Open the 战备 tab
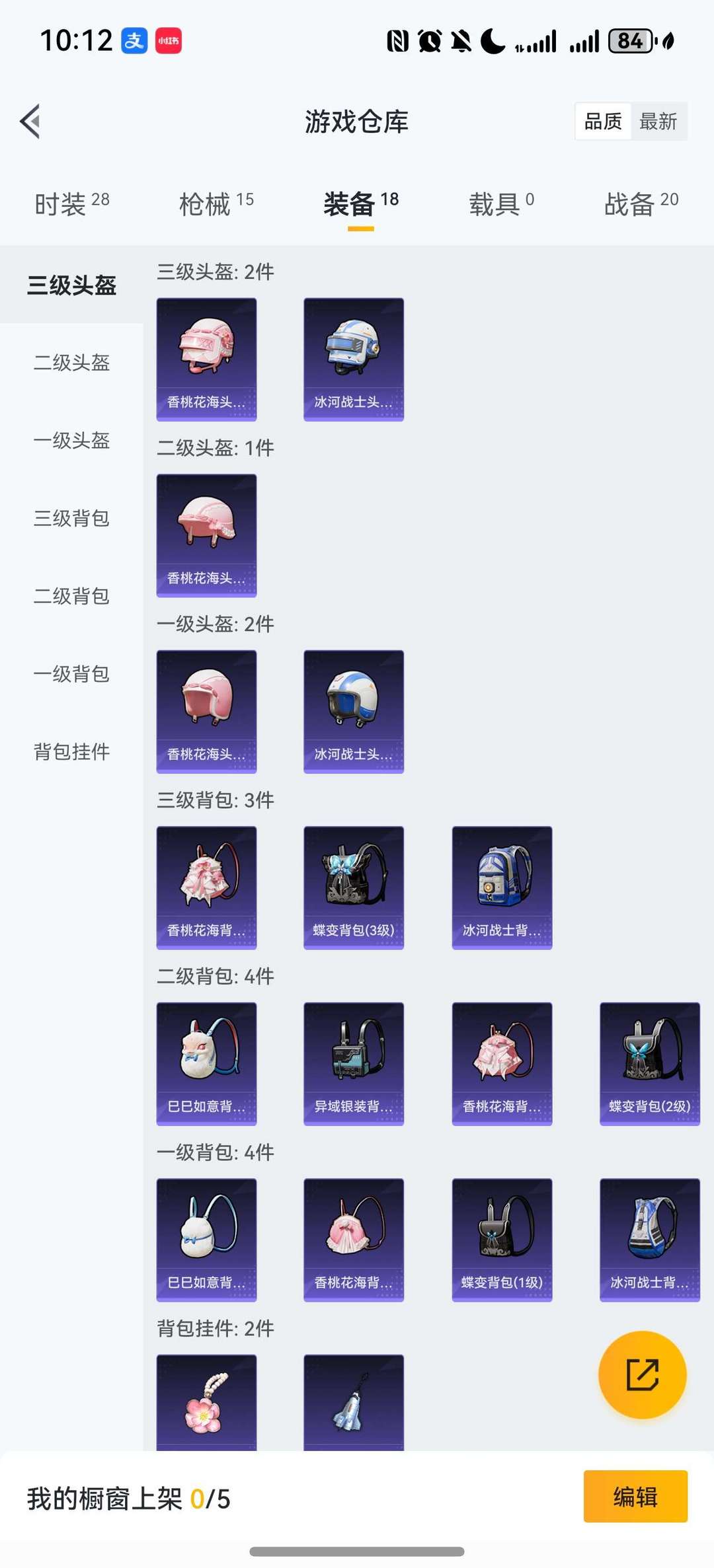 pyautogui.click(x=641, y=204)
